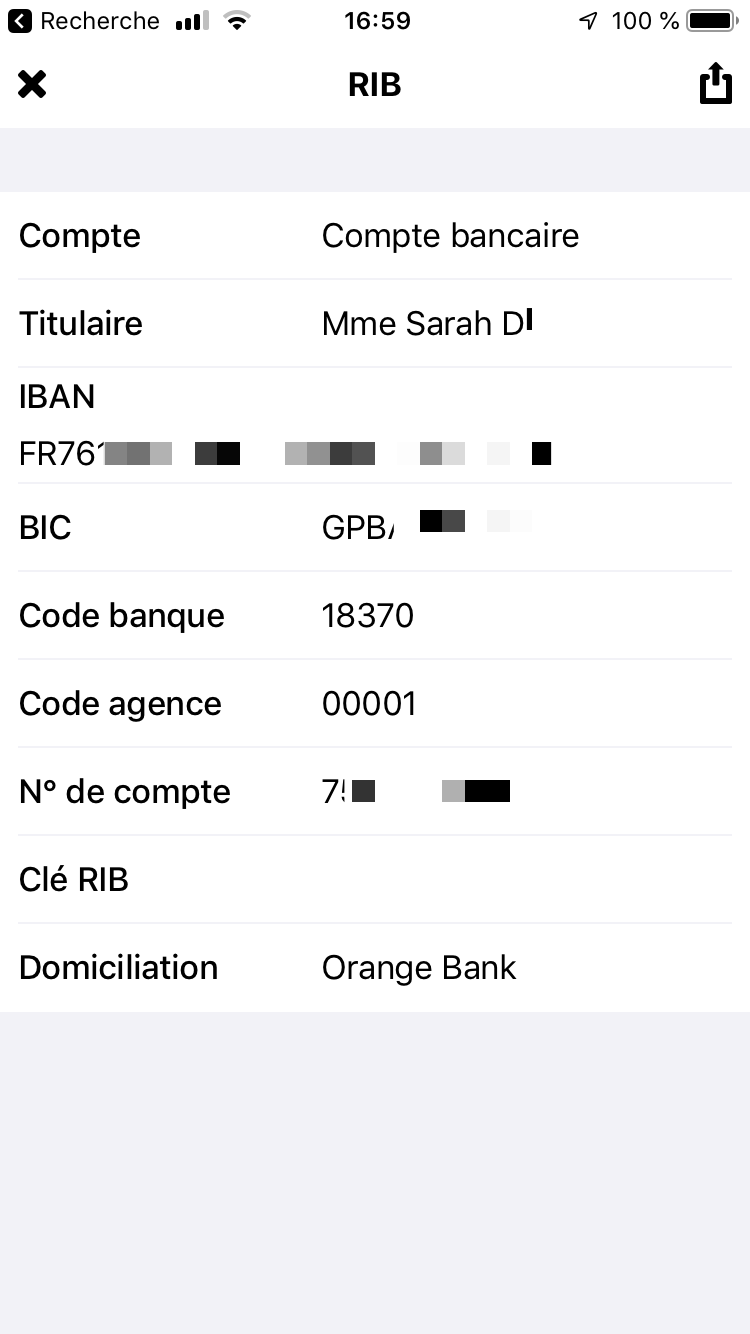Return to the Recherche app
This screenshot has width=750, height=1334.
[x=85, y=21]
